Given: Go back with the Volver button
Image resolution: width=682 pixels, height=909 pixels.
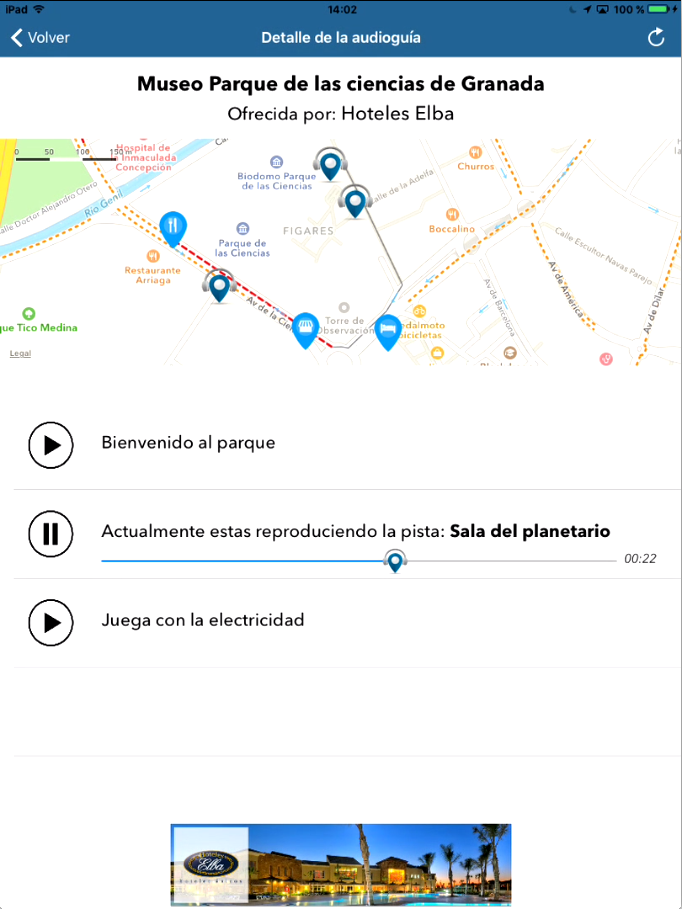Looking at the screenshot, I should [x=41, y=38].
